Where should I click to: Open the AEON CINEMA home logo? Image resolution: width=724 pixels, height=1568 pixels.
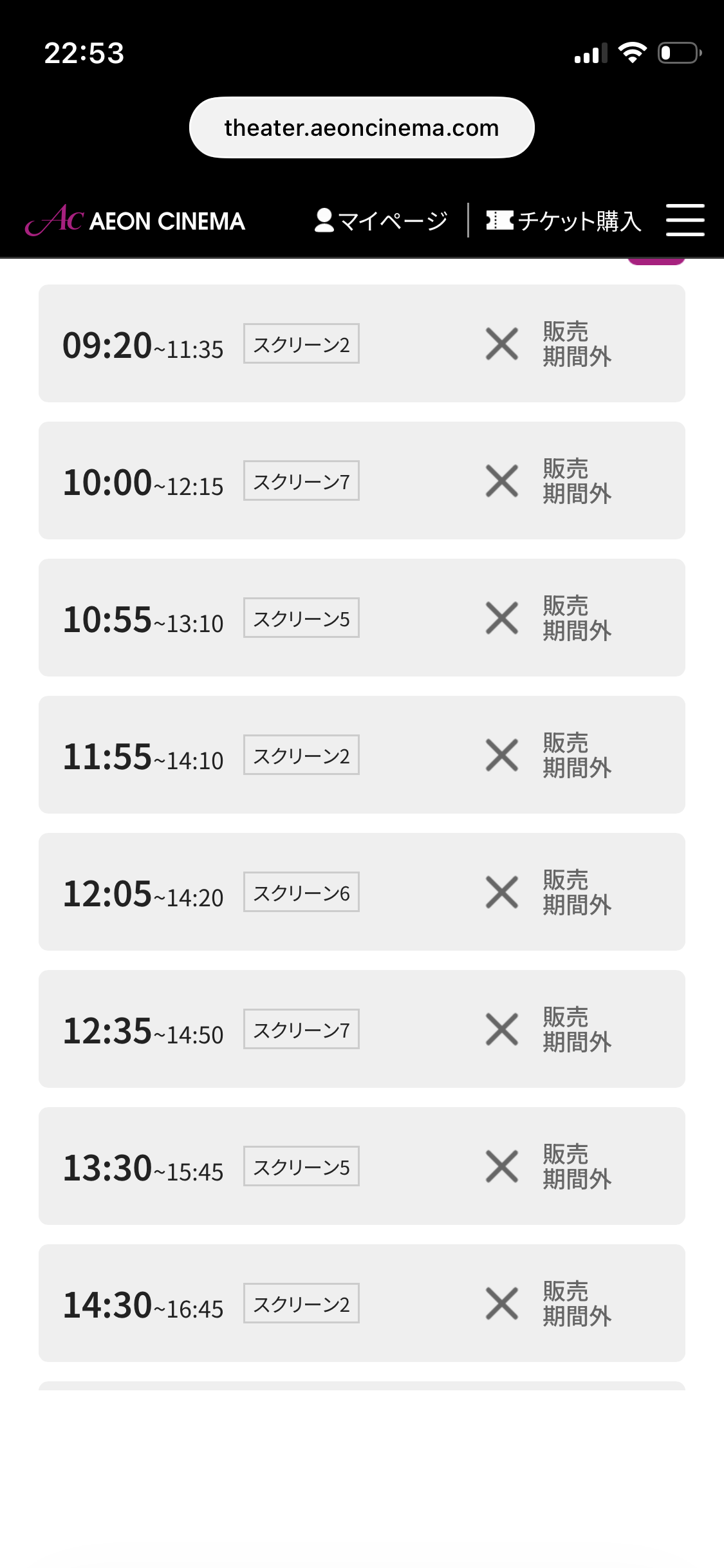click(x=136, y=221)
